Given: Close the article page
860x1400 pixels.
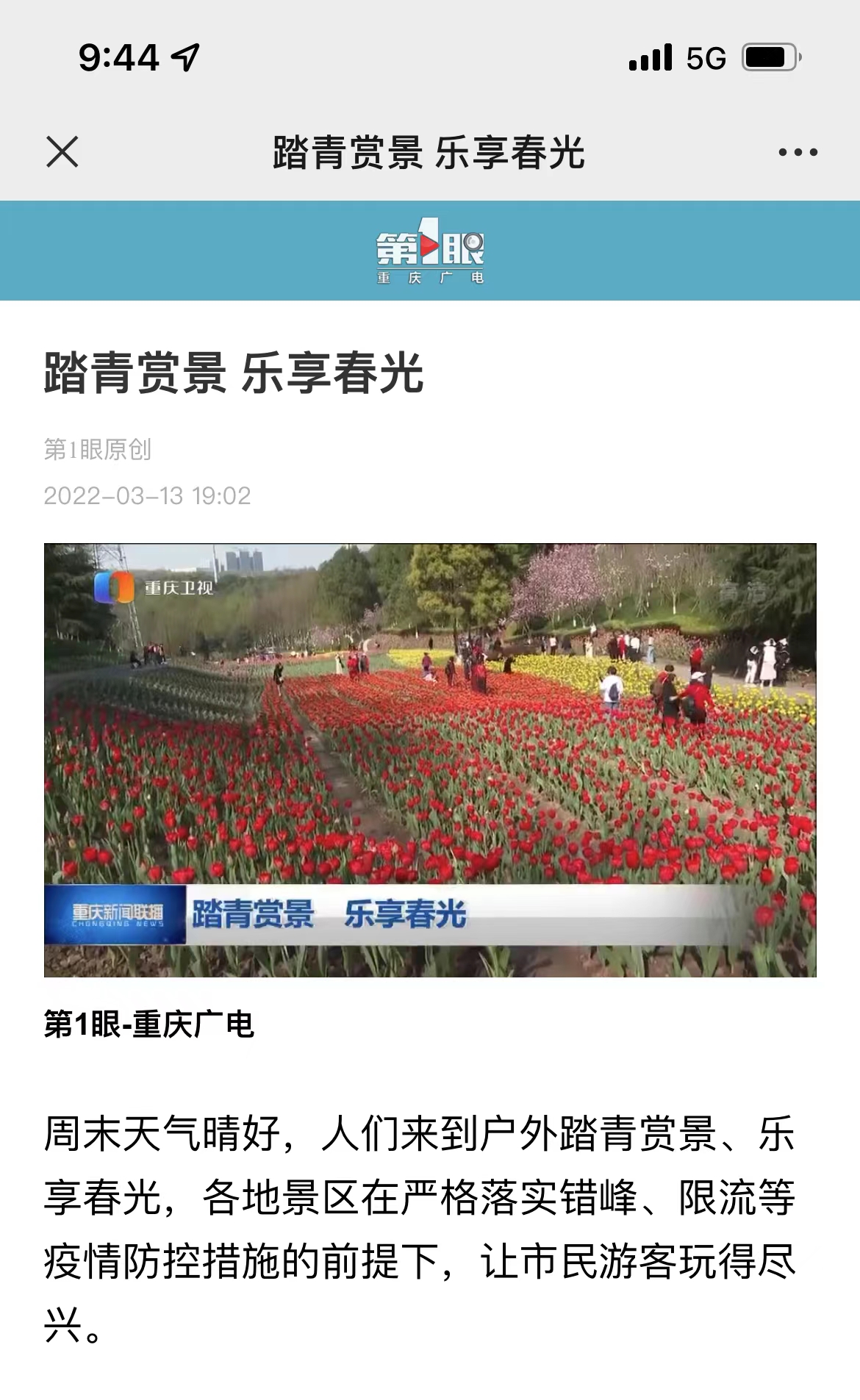Looking at the screenshot, I should pyautogui.click(x=62, y=152).
